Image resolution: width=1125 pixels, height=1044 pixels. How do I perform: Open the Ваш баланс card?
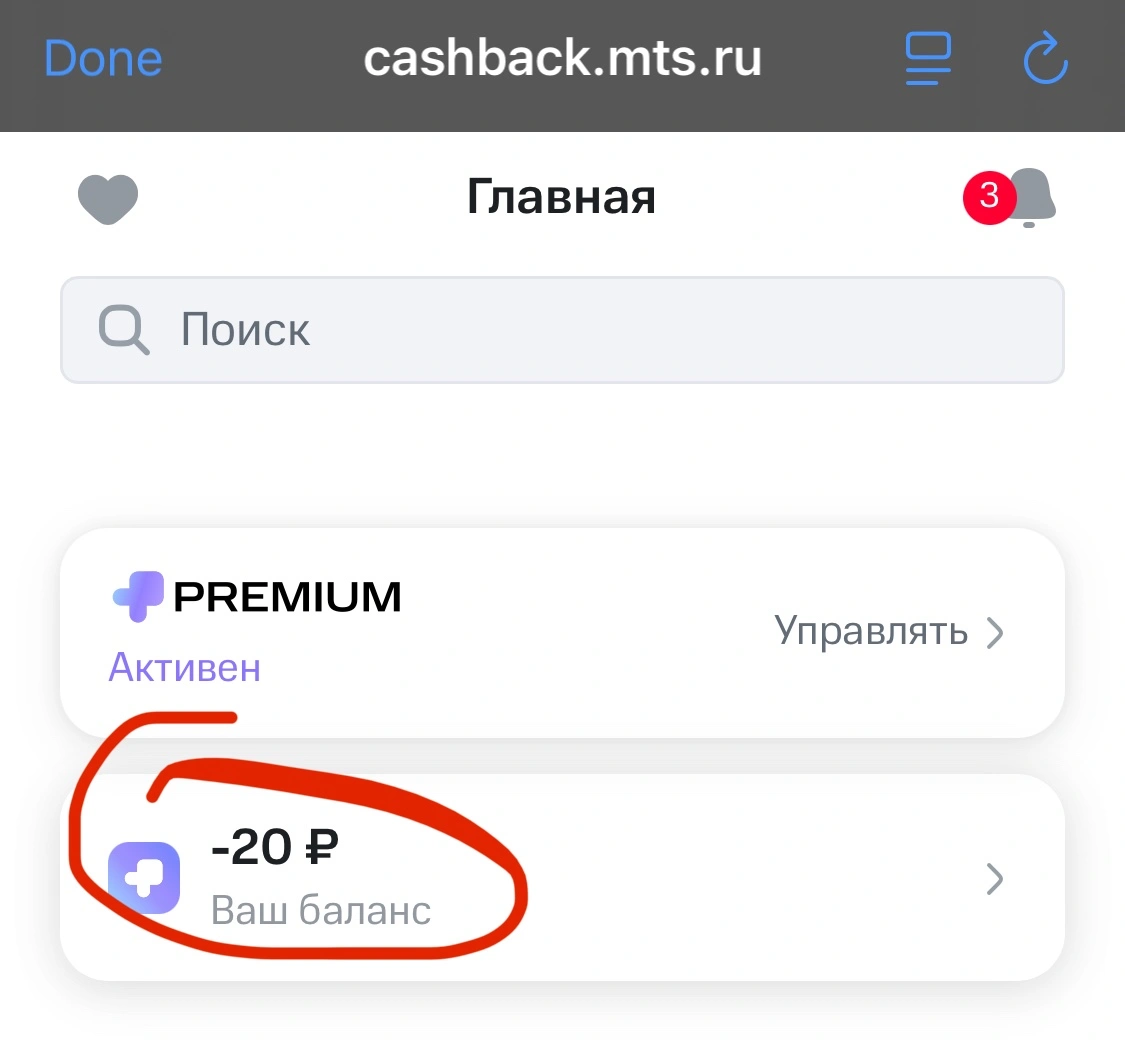tap(562, 878)
